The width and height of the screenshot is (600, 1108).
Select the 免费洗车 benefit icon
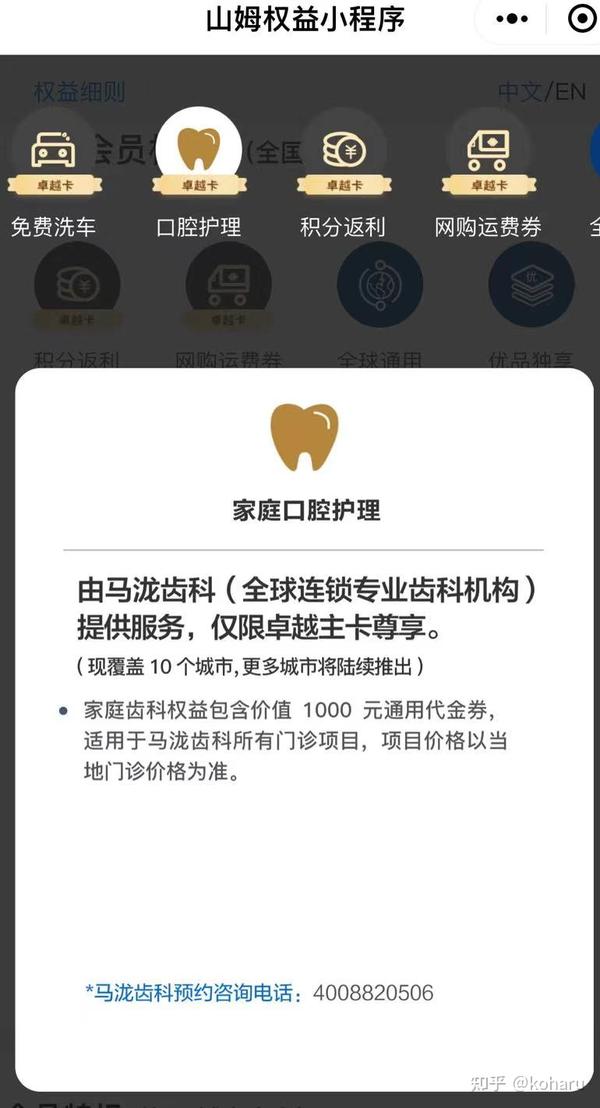click(54, 150)
